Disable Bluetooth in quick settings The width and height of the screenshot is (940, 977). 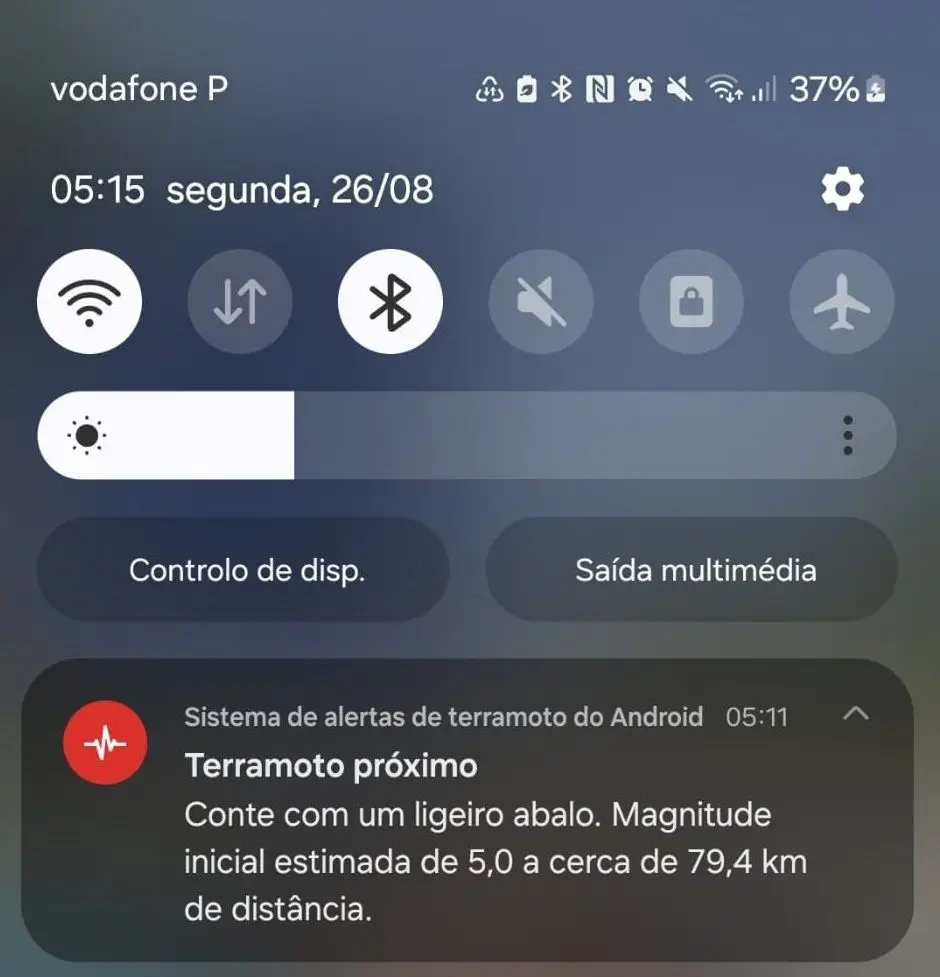pos(391,302)
